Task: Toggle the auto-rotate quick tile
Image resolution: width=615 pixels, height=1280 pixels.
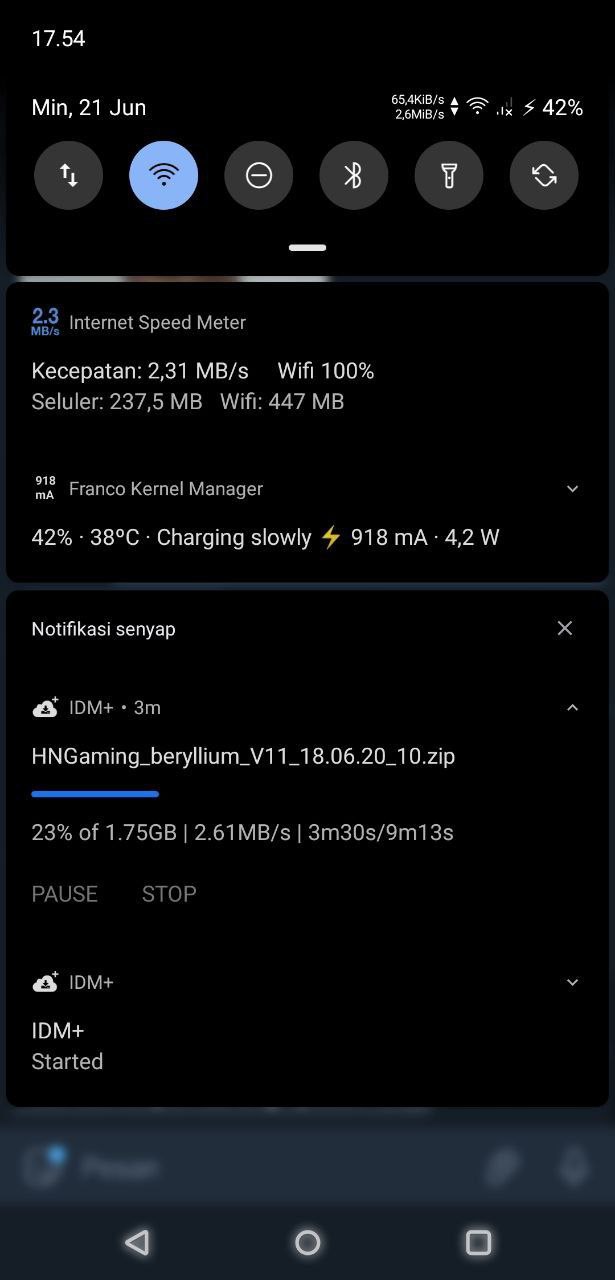Action: pyautogui.click(x=544, y=175)
